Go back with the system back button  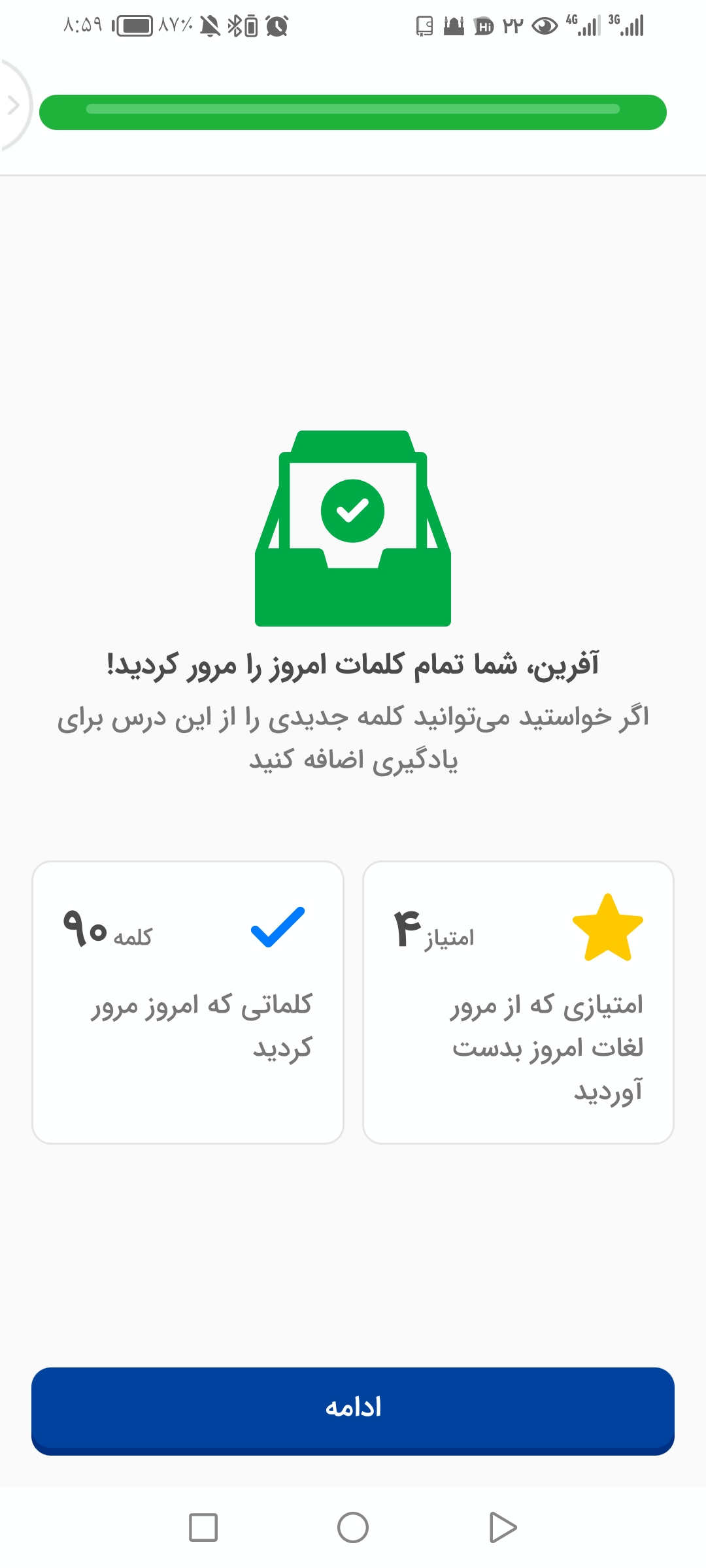click(503, 1527)
